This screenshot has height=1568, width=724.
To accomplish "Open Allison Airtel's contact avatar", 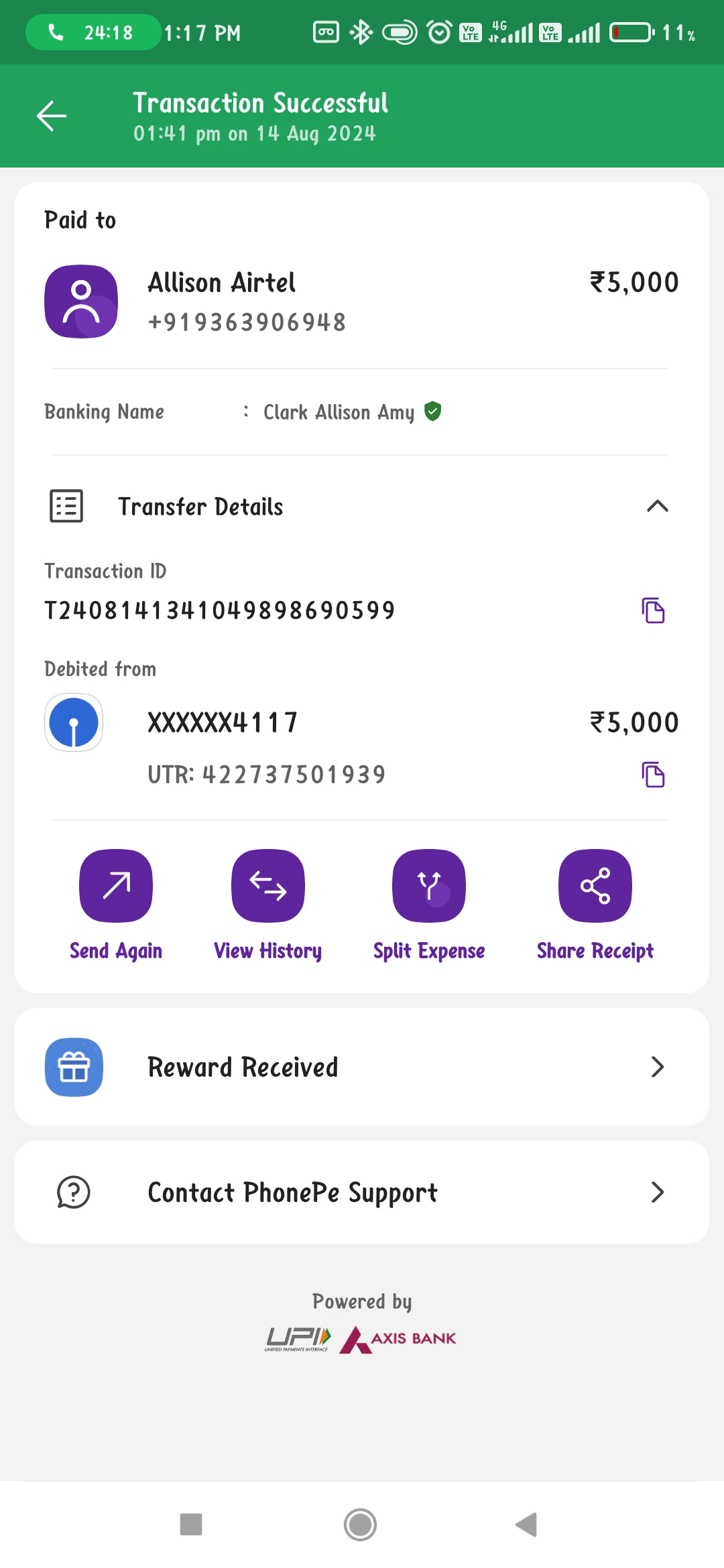I will point(81,302).
